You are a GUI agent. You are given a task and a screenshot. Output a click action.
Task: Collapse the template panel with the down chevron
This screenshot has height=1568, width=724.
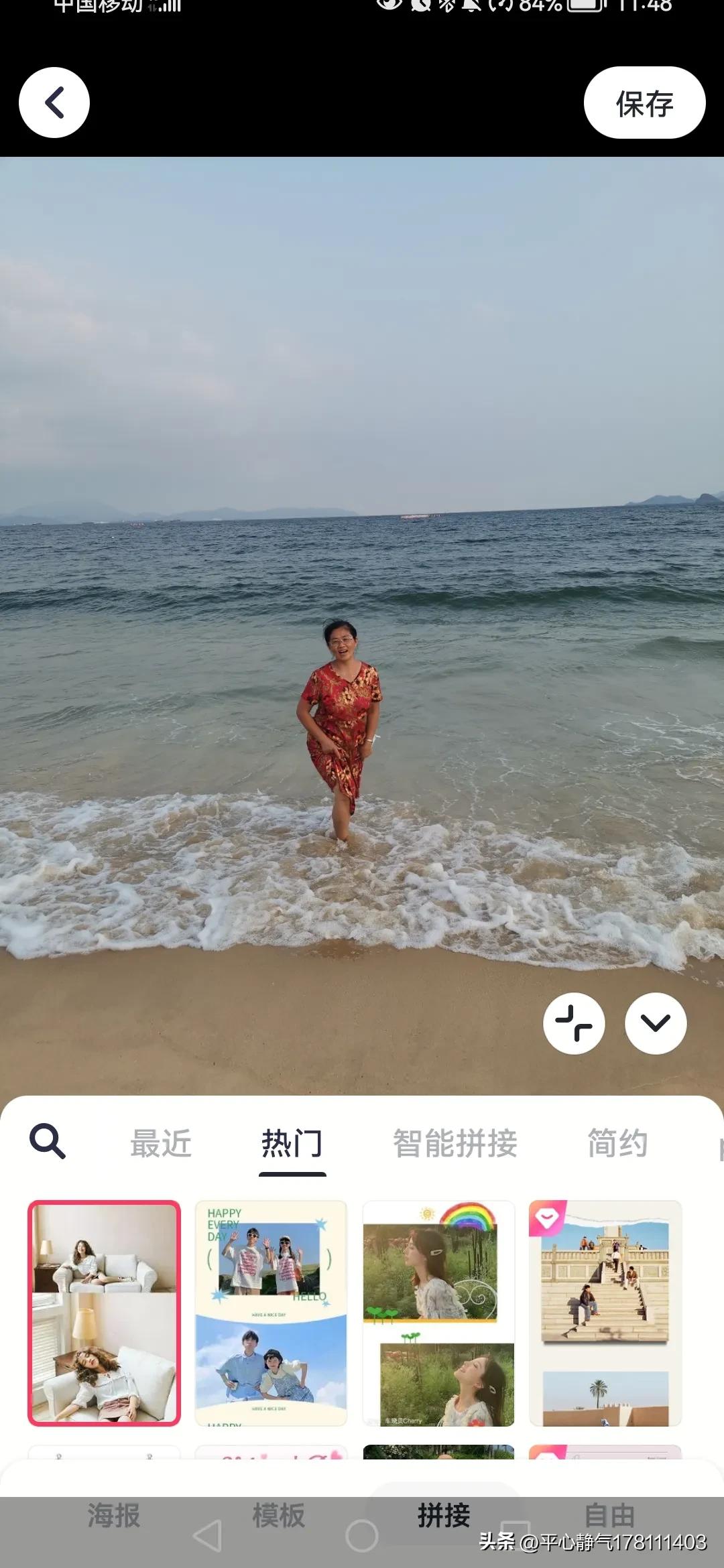[x=654, y=1023]
